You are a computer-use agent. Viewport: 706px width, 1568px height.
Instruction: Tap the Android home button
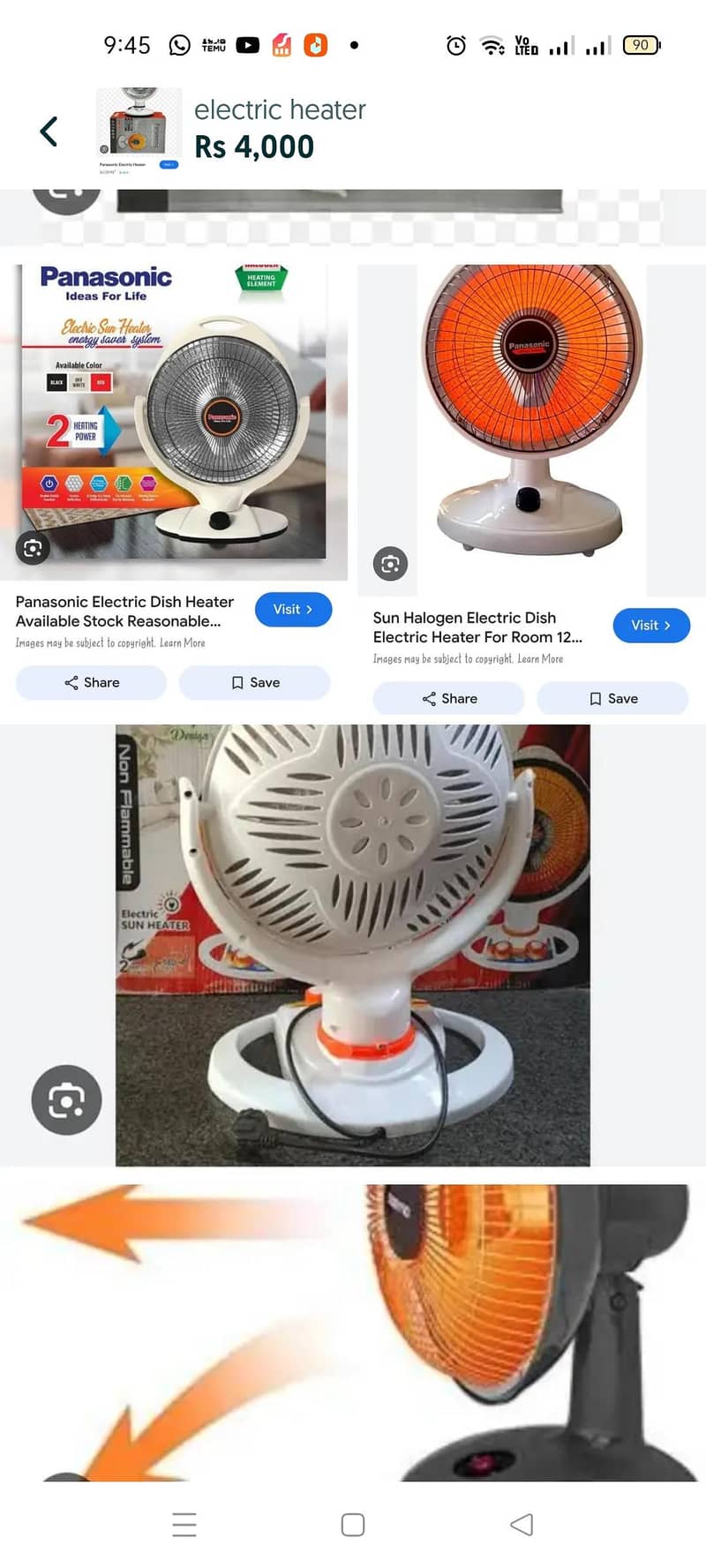click(352, 1524)
